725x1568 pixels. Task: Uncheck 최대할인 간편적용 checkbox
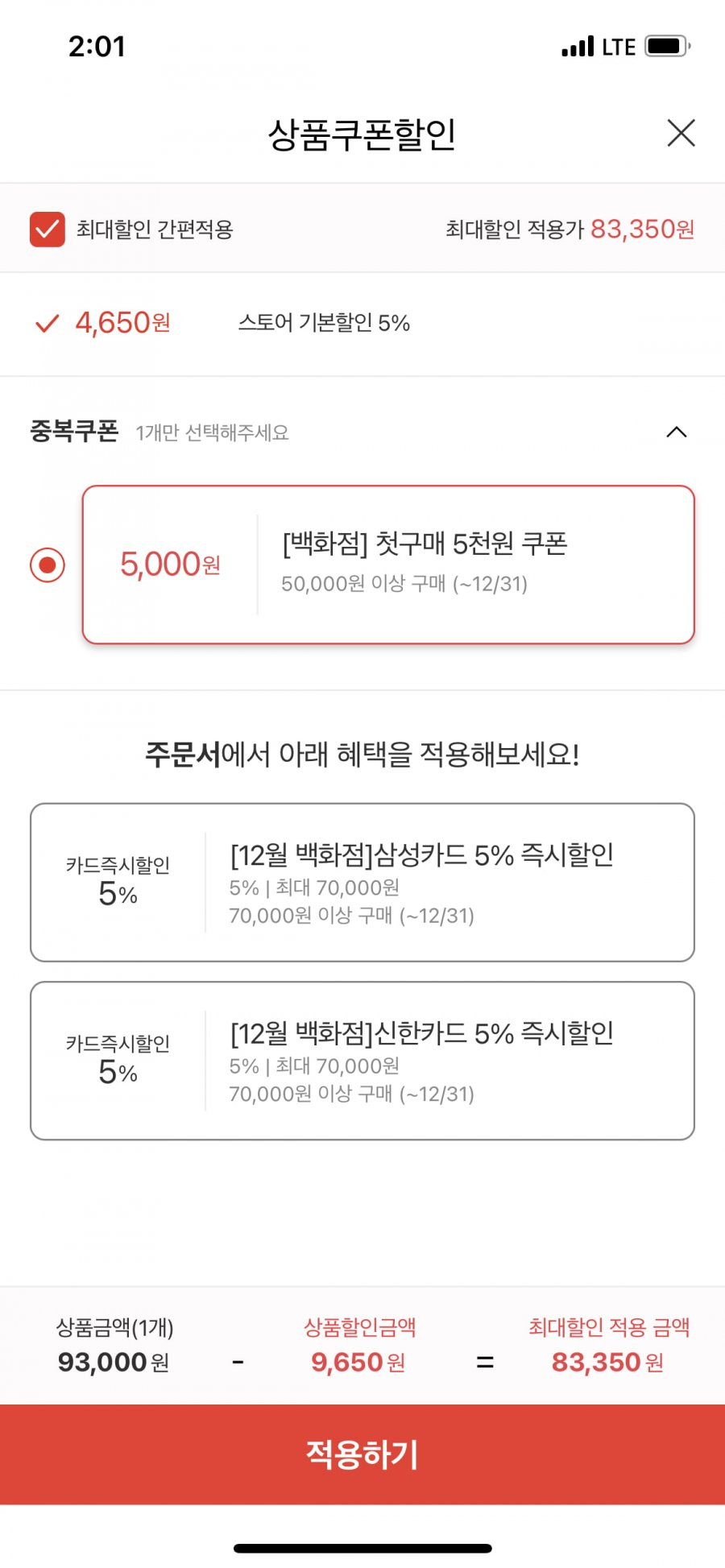click(47, 230)
